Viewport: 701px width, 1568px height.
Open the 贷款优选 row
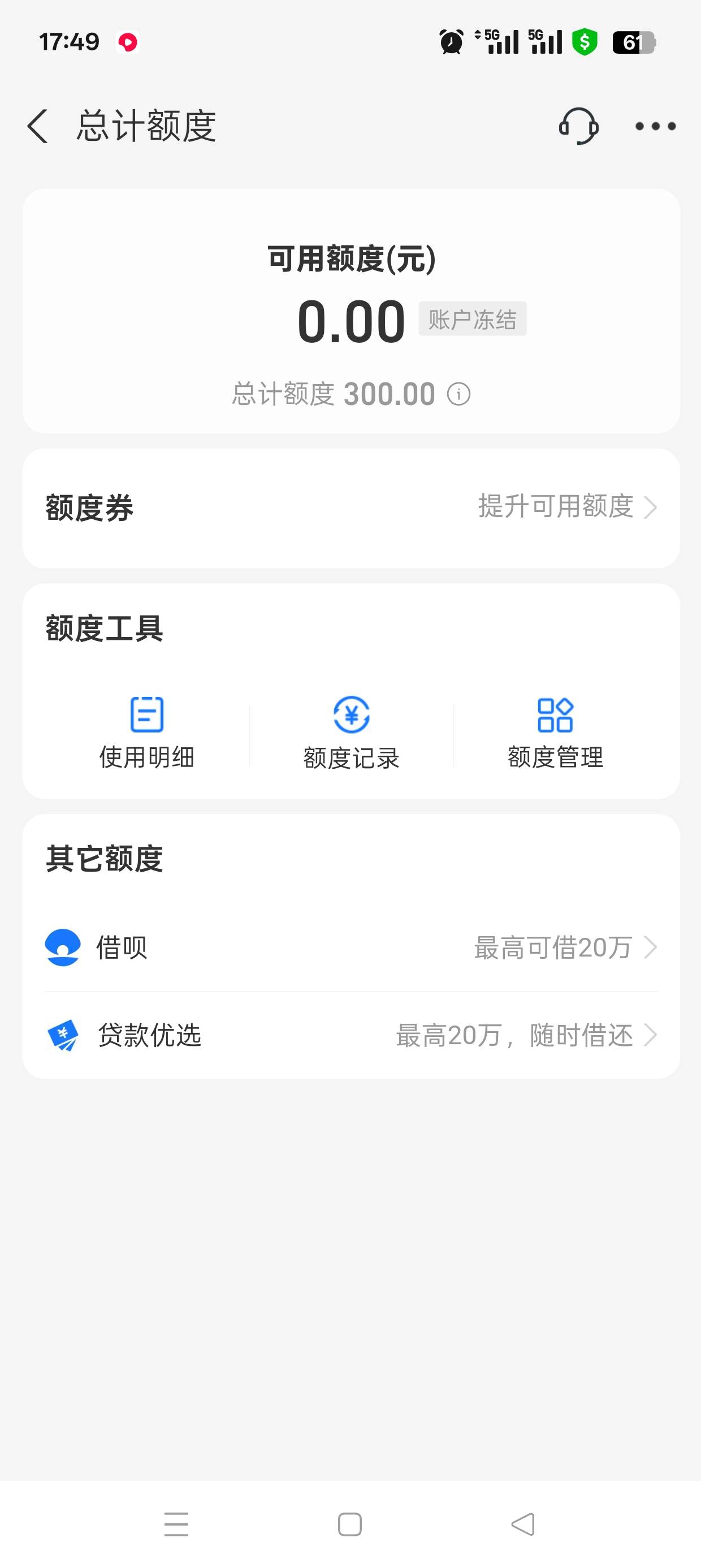351,1035
